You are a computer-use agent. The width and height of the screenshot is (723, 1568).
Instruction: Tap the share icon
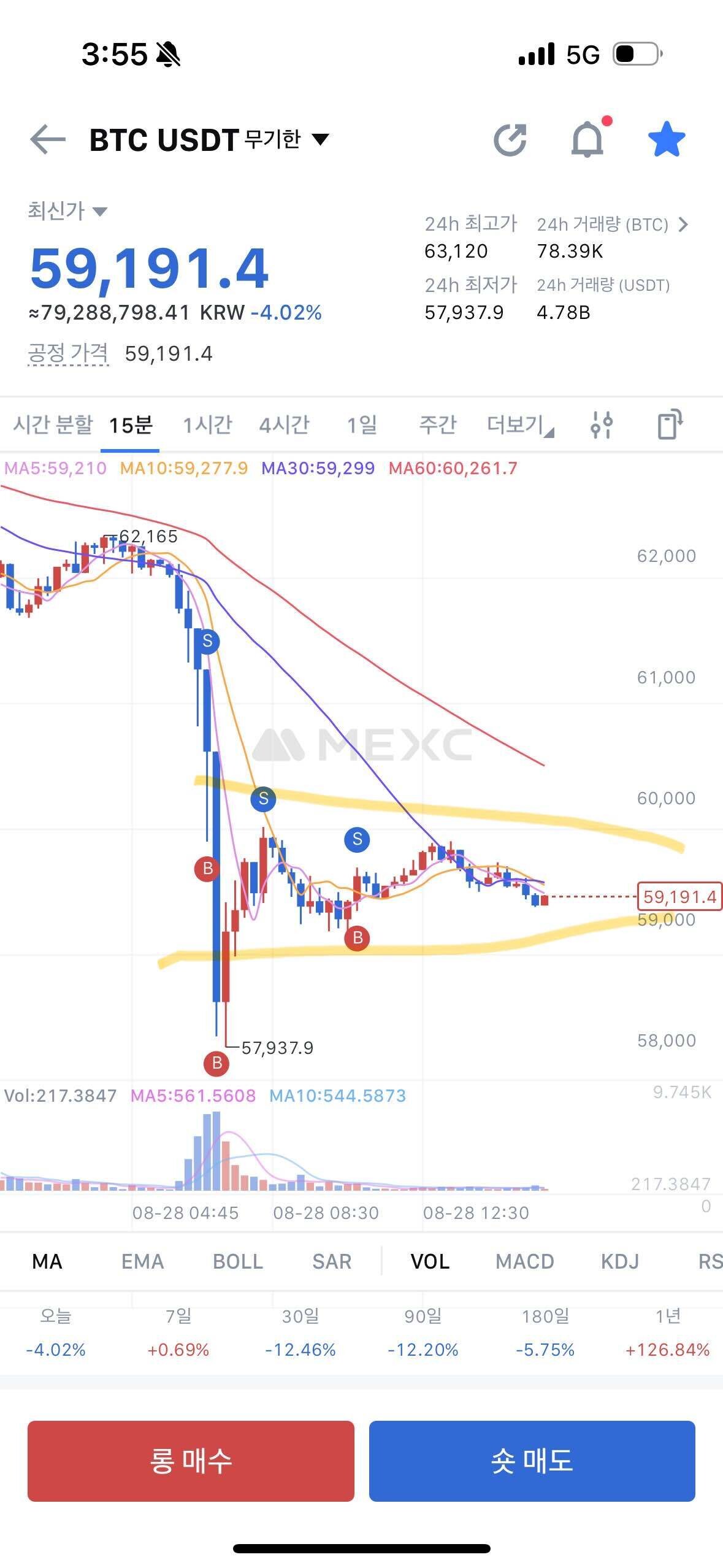510,140
